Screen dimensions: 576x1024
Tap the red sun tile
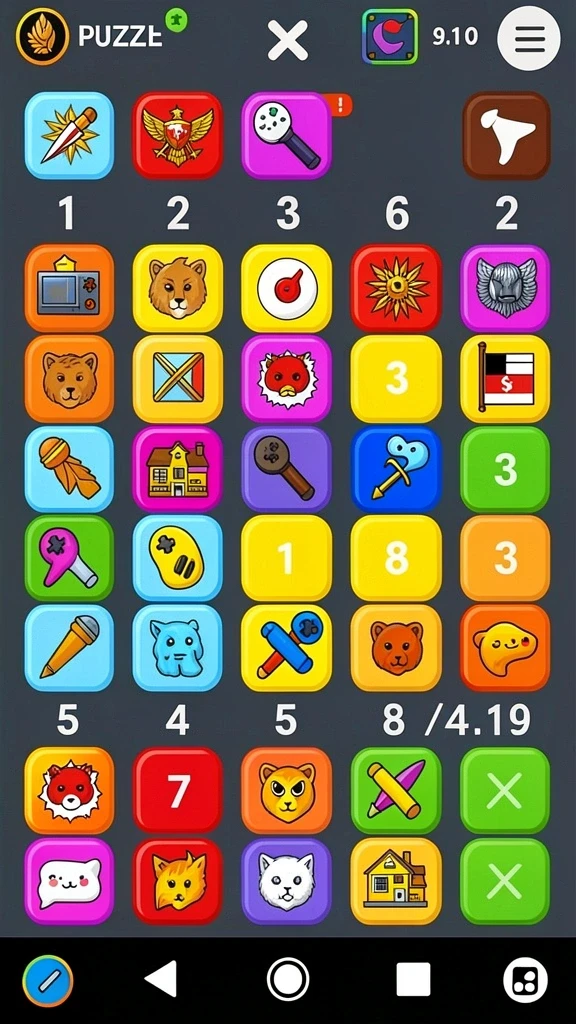pos(396,288)
